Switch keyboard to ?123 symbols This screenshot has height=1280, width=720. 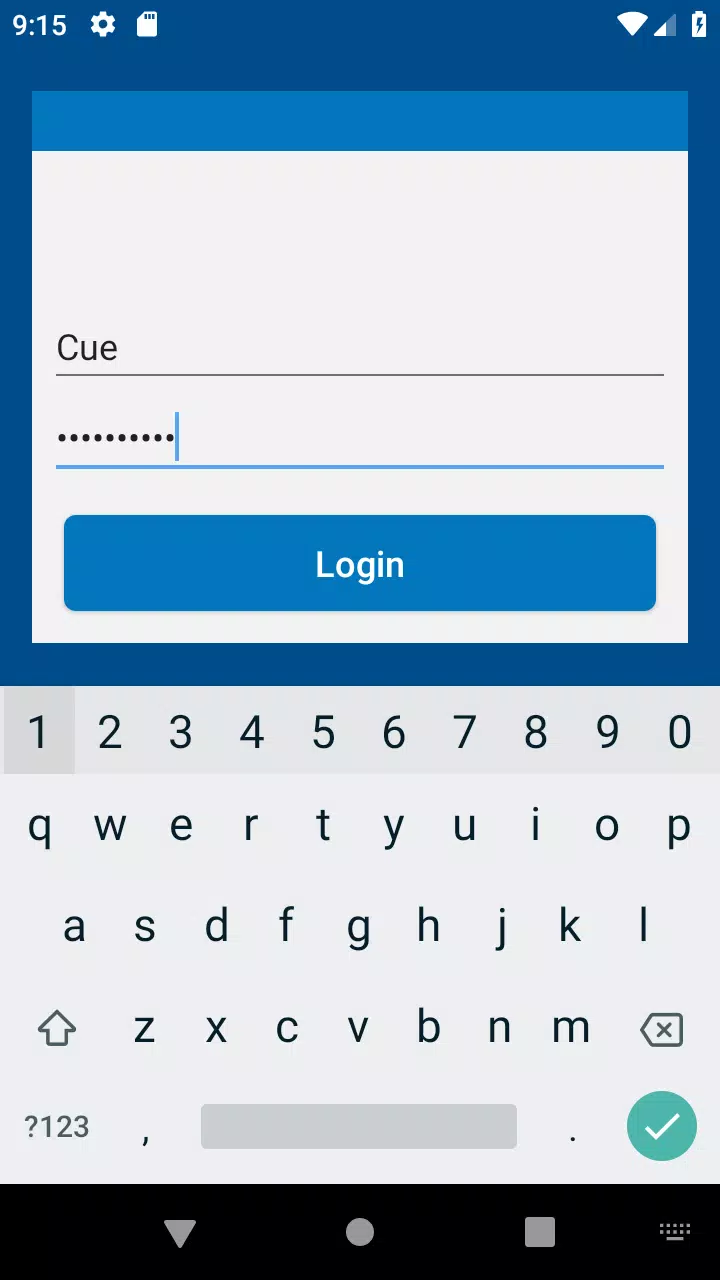click(x=57, y=1127)
